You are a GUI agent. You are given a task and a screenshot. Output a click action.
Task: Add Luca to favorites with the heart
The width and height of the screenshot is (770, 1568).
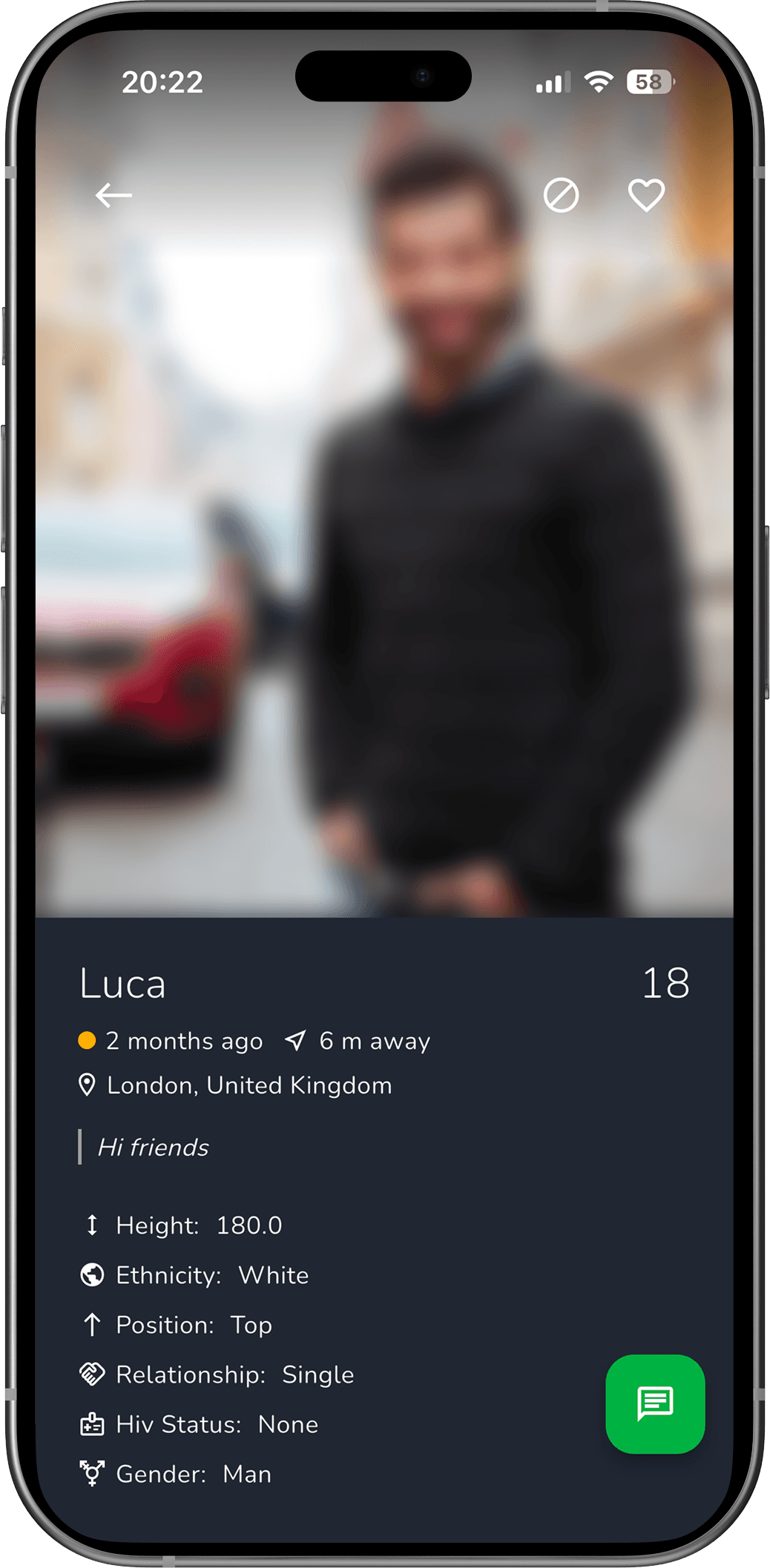tap(646, 196)
